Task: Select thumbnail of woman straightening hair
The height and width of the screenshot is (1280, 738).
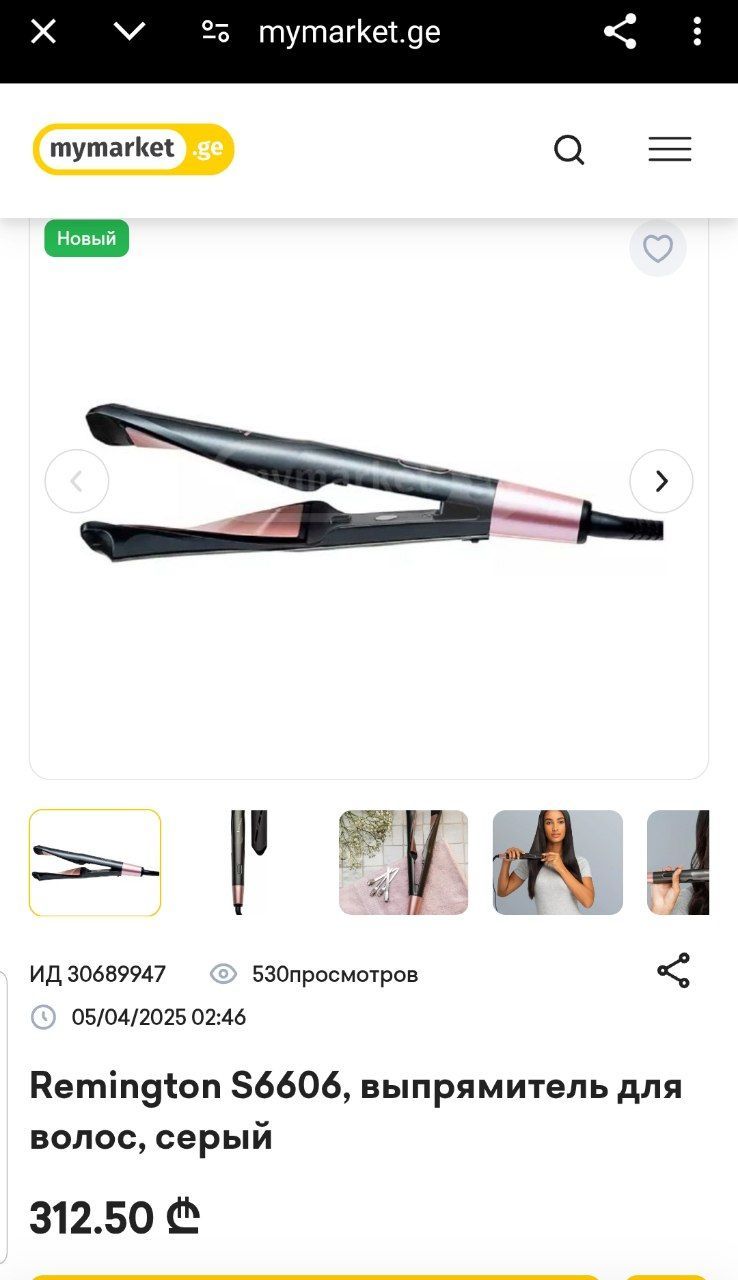Action: [x=557, y=862]
